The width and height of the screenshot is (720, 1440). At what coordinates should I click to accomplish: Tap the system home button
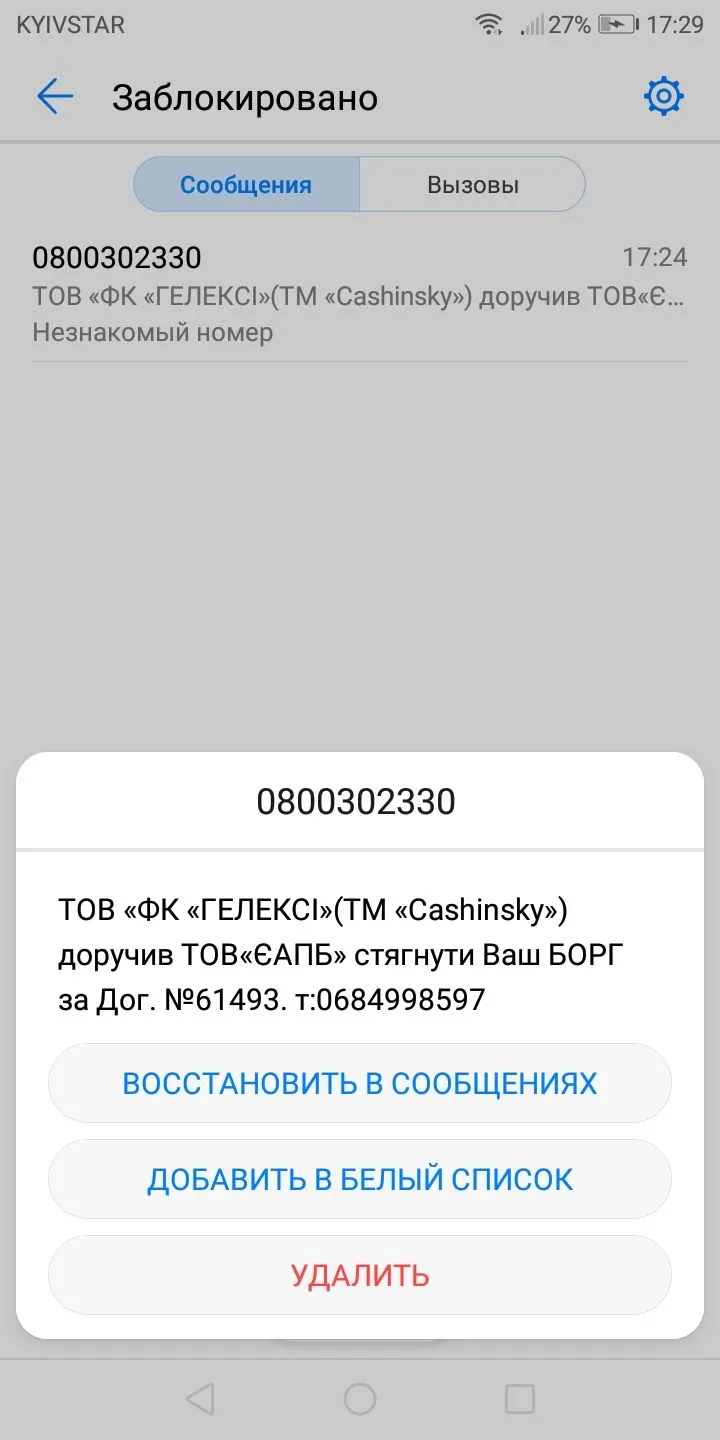point(360,1398)
